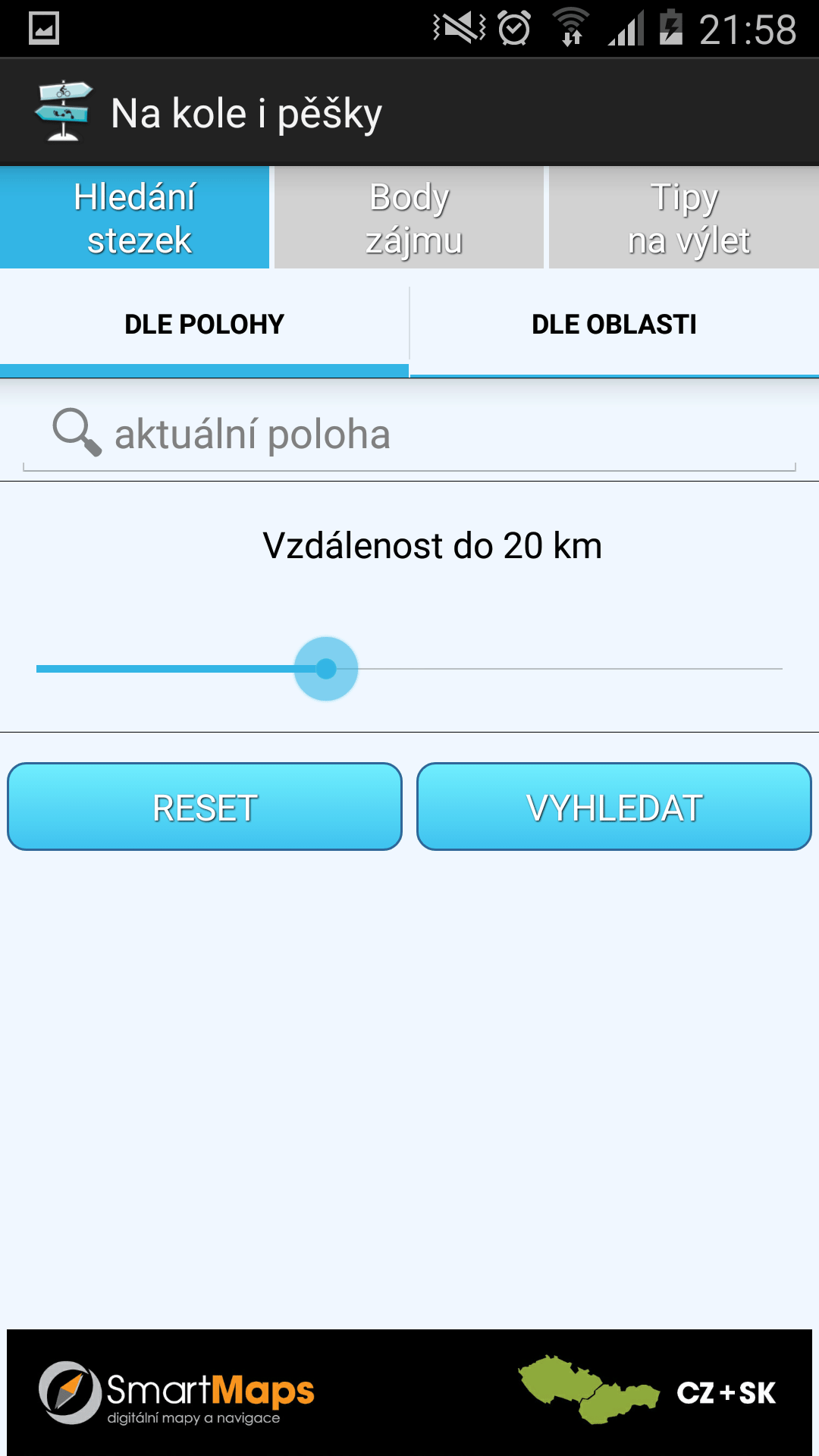Switch to the Body zájmu tab
Image resolution: width=819 pixels, height=1456 pixels.
tap(409, 218)
